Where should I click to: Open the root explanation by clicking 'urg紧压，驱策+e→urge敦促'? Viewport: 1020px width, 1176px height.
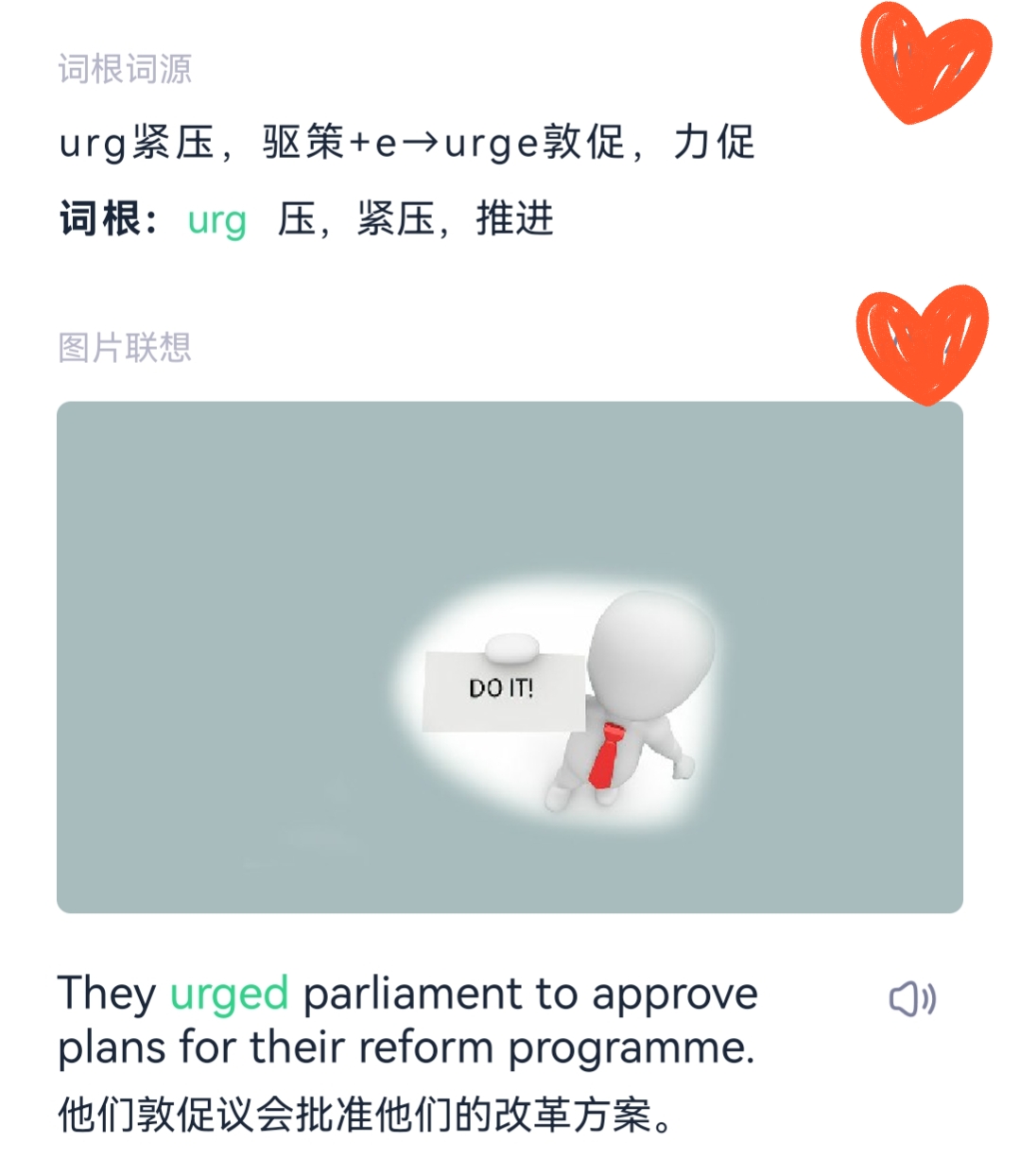[406, 144]
